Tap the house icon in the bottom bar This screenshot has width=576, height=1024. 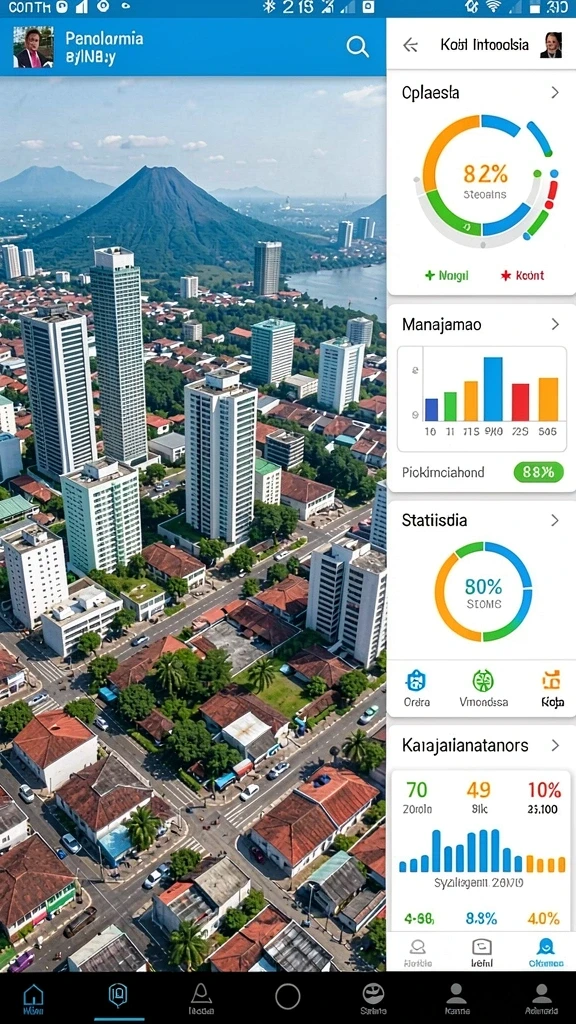pyautogui.click(x=33, y=999)
